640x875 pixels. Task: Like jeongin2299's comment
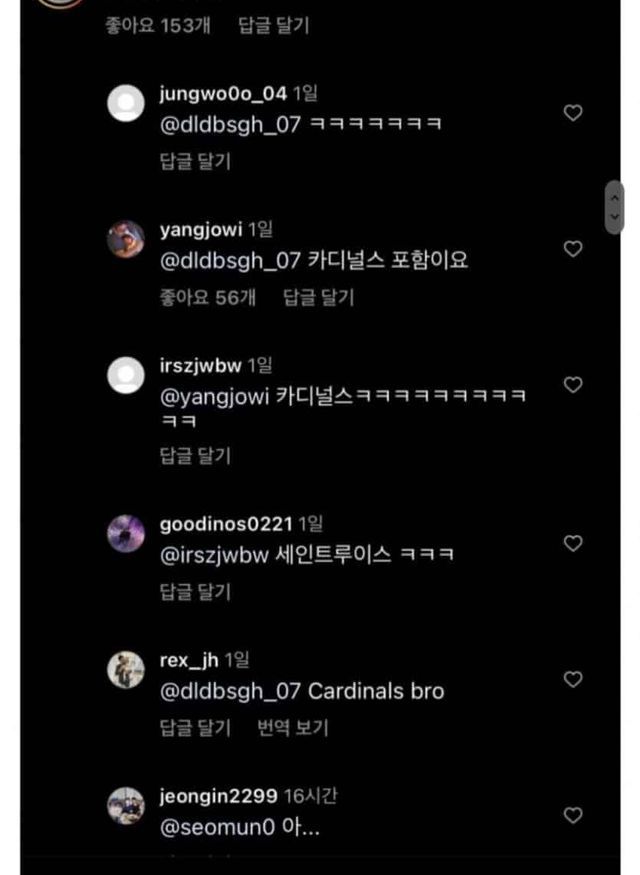pos(573,815)
